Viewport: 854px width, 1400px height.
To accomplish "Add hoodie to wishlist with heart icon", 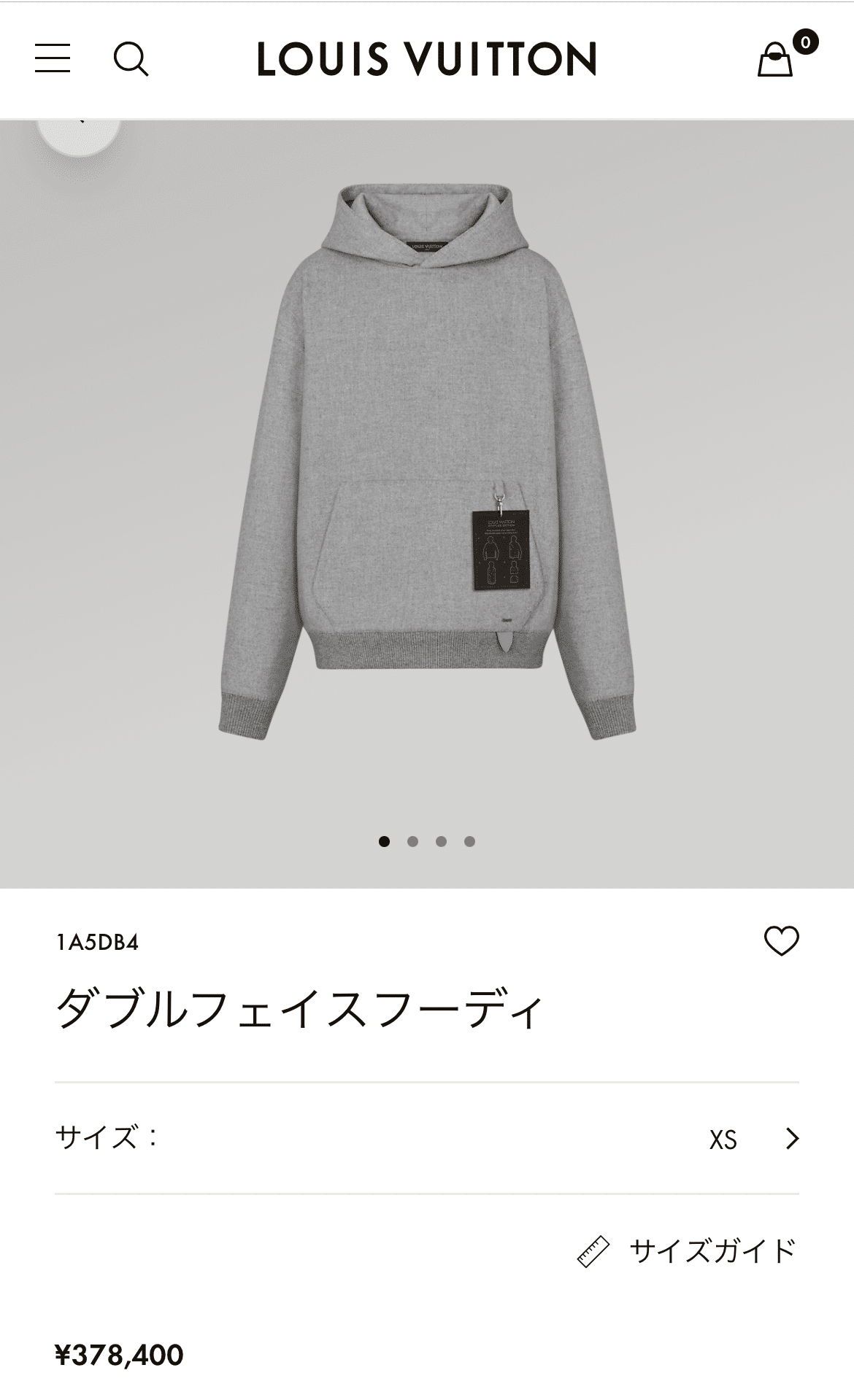I will 781,940.
